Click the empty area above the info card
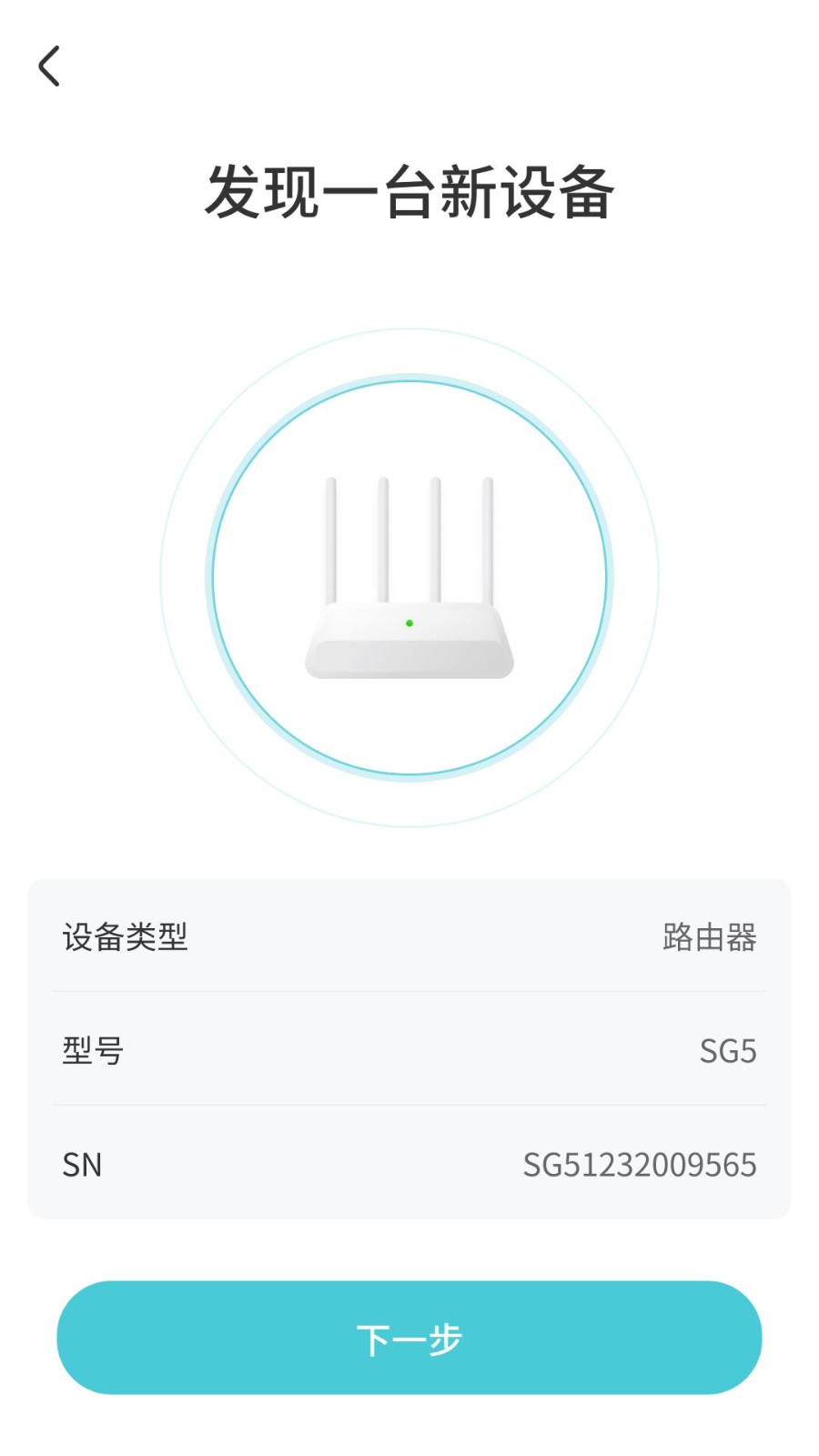The width and height of the screenshot is (819, 1456). [409, 851]
